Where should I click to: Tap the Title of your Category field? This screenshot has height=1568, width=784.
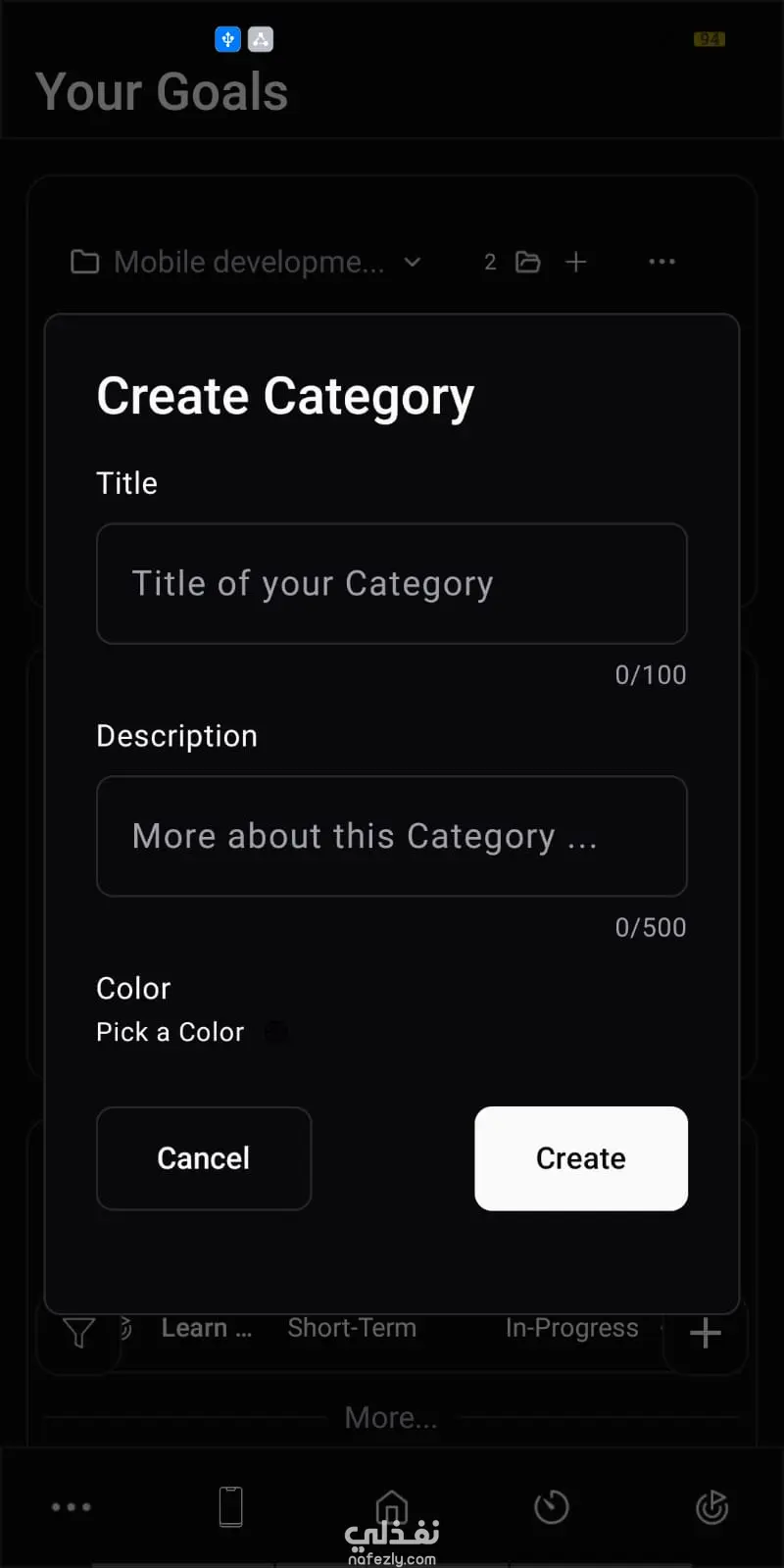391,584
